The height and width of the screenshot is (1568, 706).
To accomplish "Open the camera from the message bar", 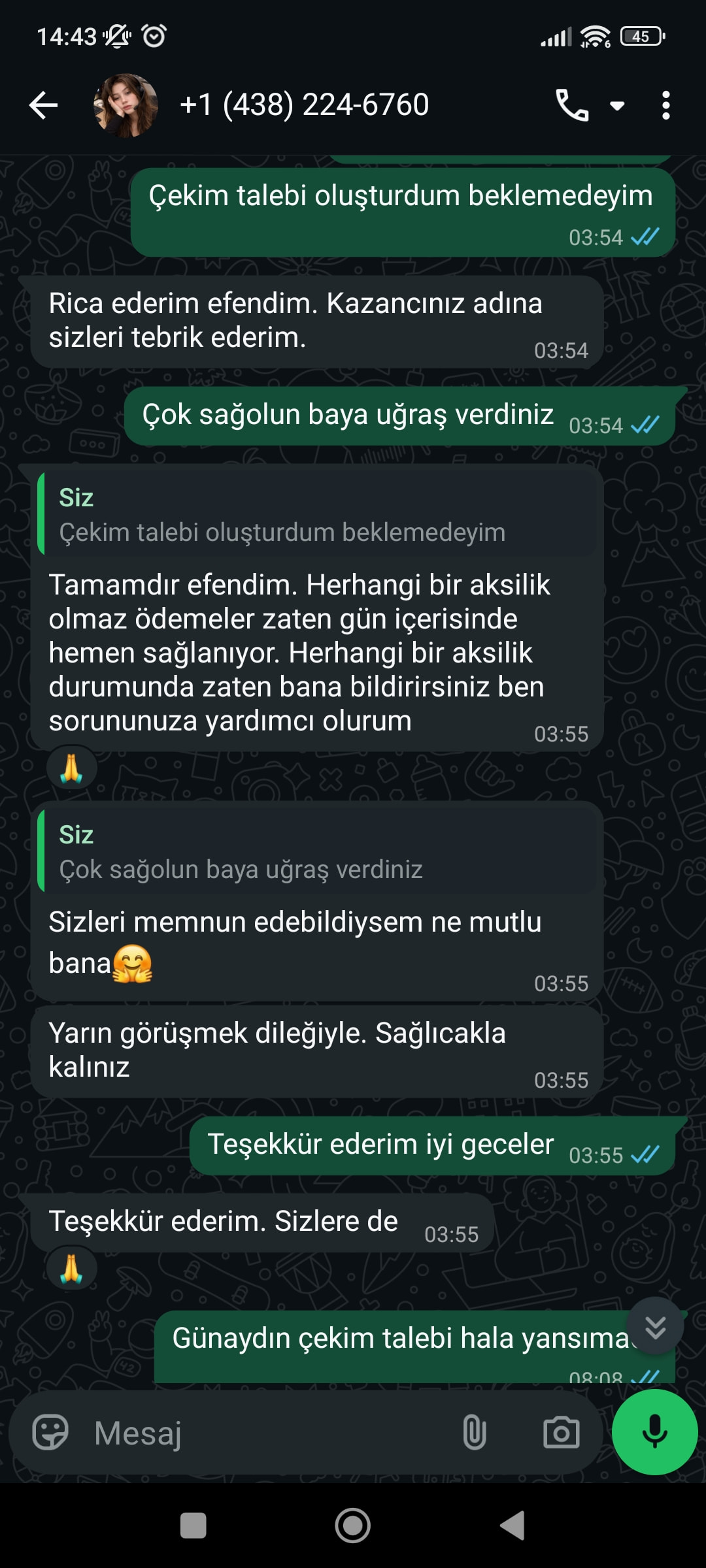I will coord(562,1432).
